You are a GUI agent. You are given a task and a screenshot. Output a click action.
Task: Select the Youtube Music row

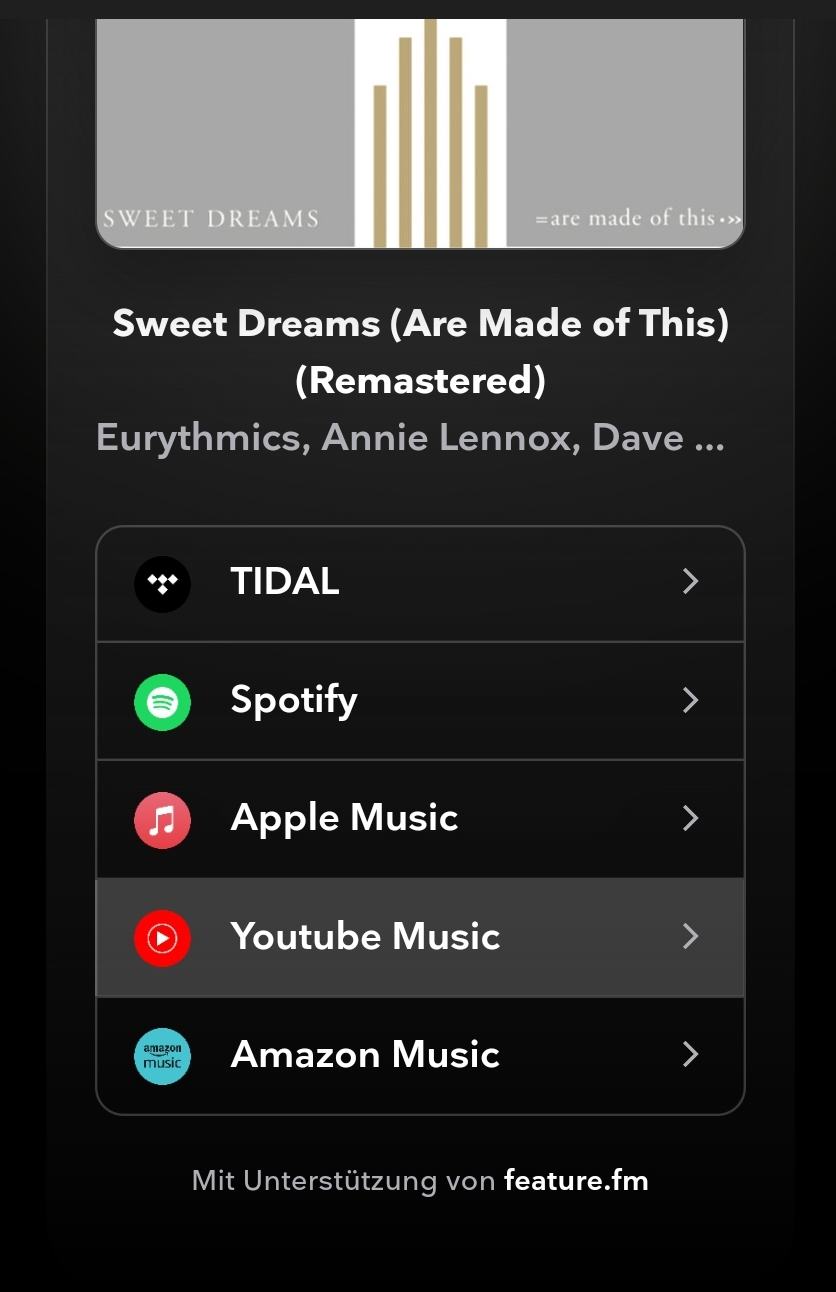[x=420, y=937]
